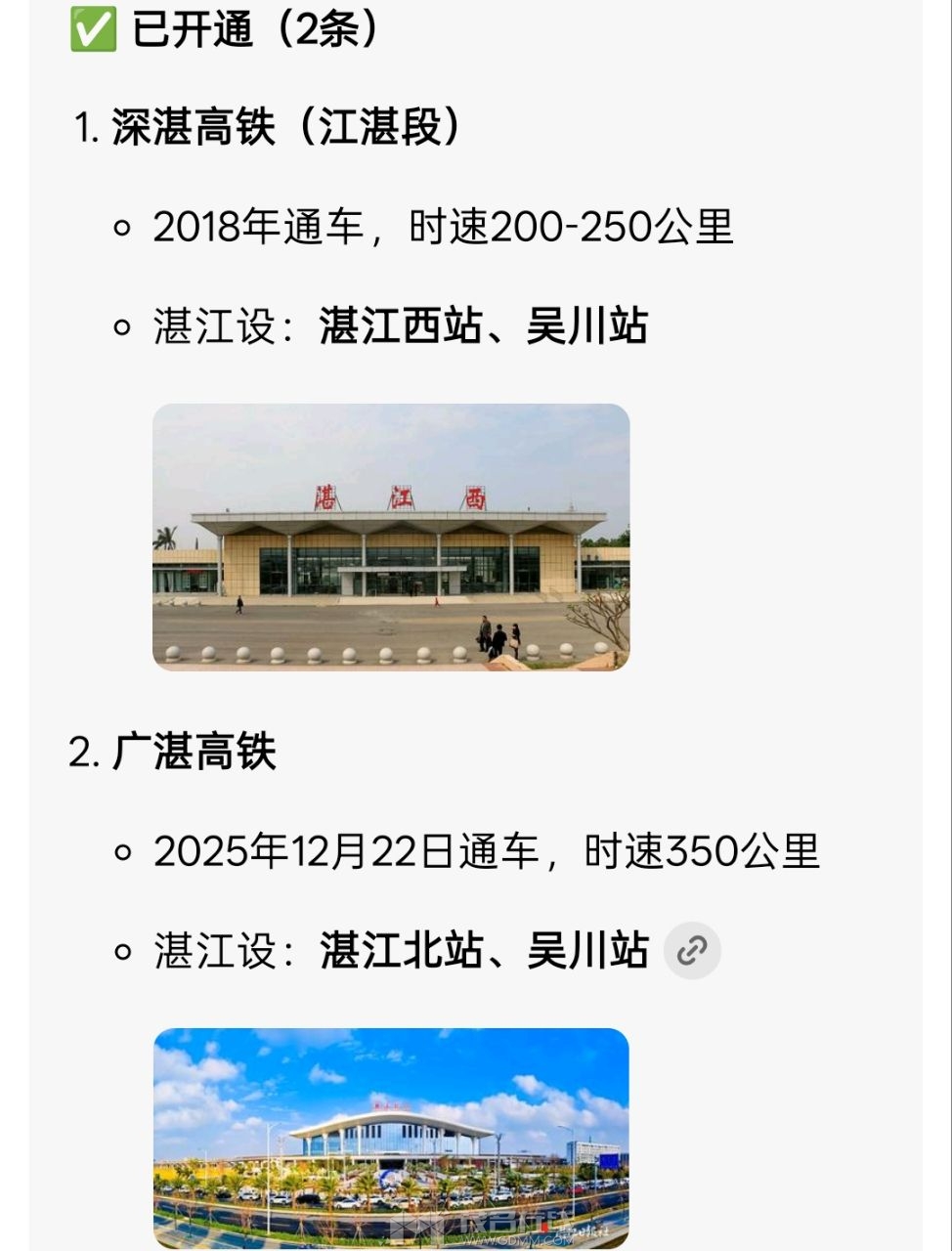The height and width of the screenshot is (1251, 952).
Task: Open the station photo under 广湛高铁
Action: click(391, 1137)
